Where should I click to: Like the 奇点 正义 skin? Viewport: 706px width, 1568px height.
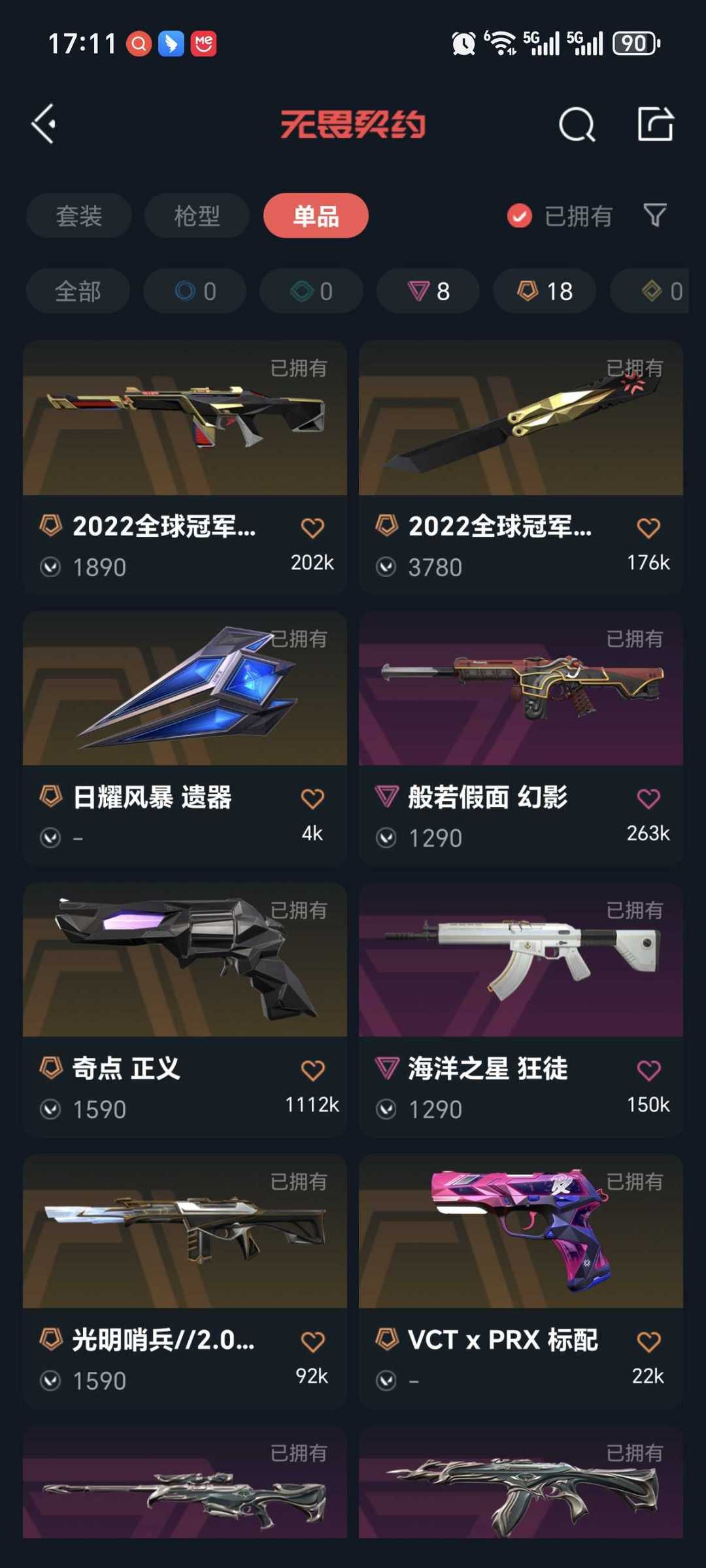pyautogui.click(x=312, y=1070)
